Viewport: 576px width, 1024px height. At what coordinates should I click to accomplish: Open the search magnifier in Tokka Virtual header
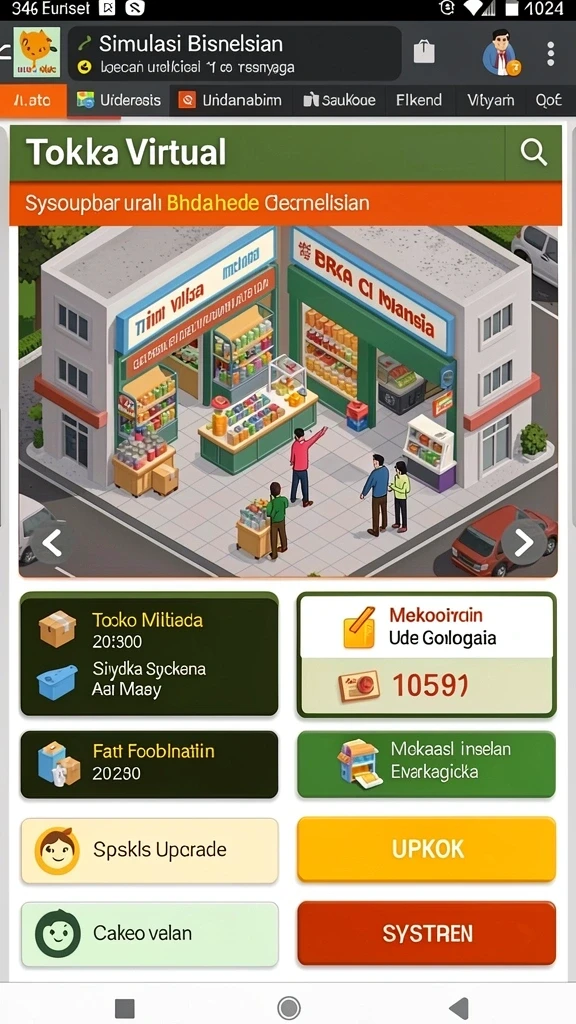534,152
